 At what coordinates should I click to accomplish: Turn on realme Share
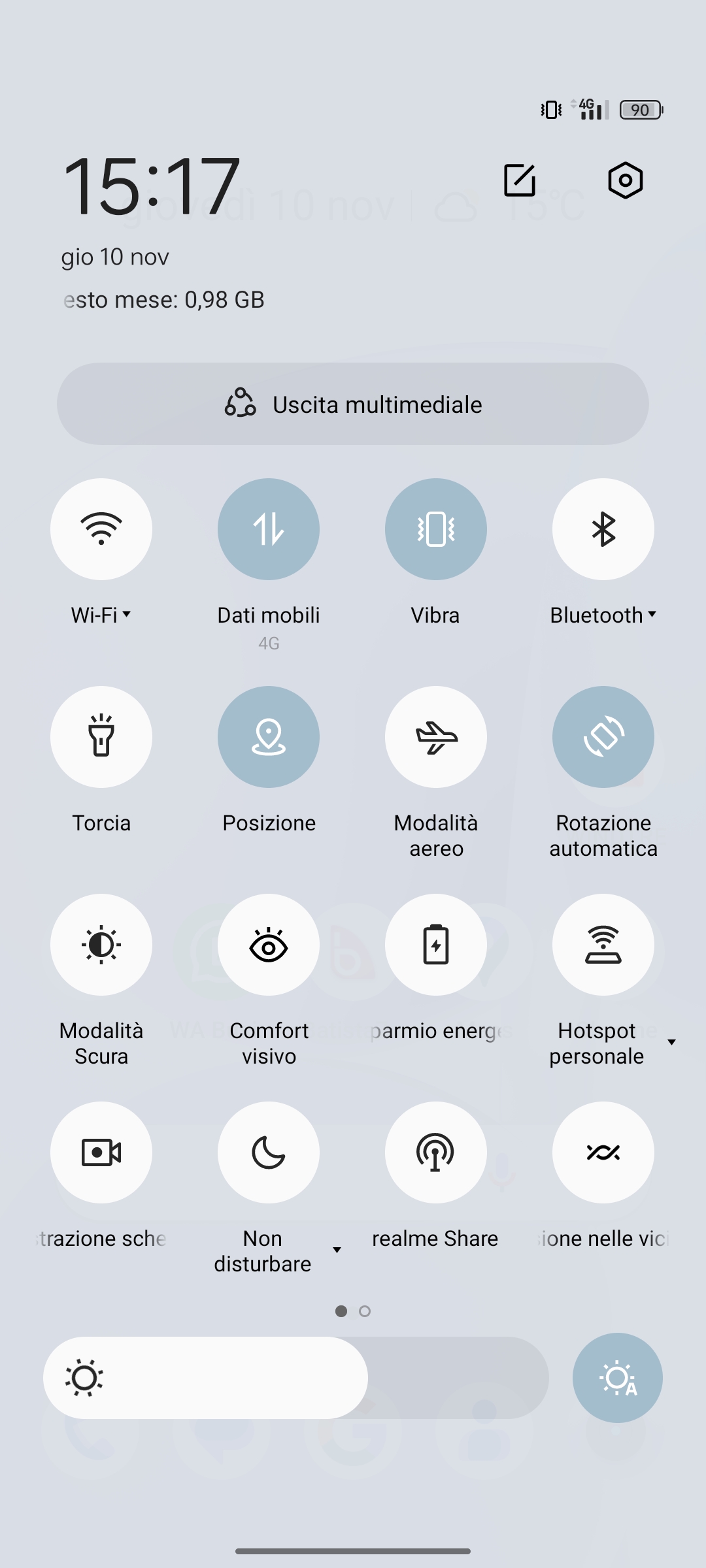(436, 1152)
